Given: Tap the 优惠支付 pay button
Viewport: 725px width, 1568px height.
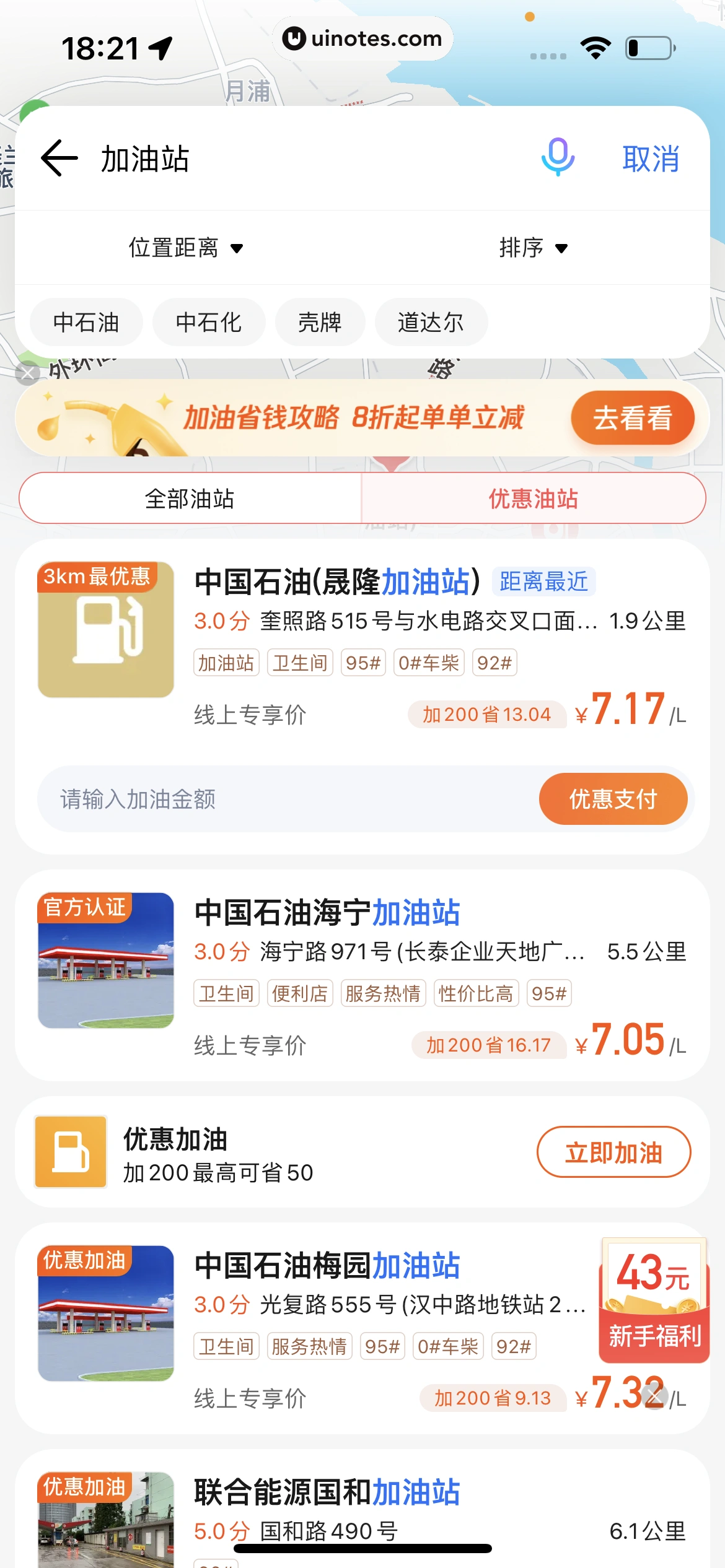Looking at the screenshot, I should coord(613,799).
